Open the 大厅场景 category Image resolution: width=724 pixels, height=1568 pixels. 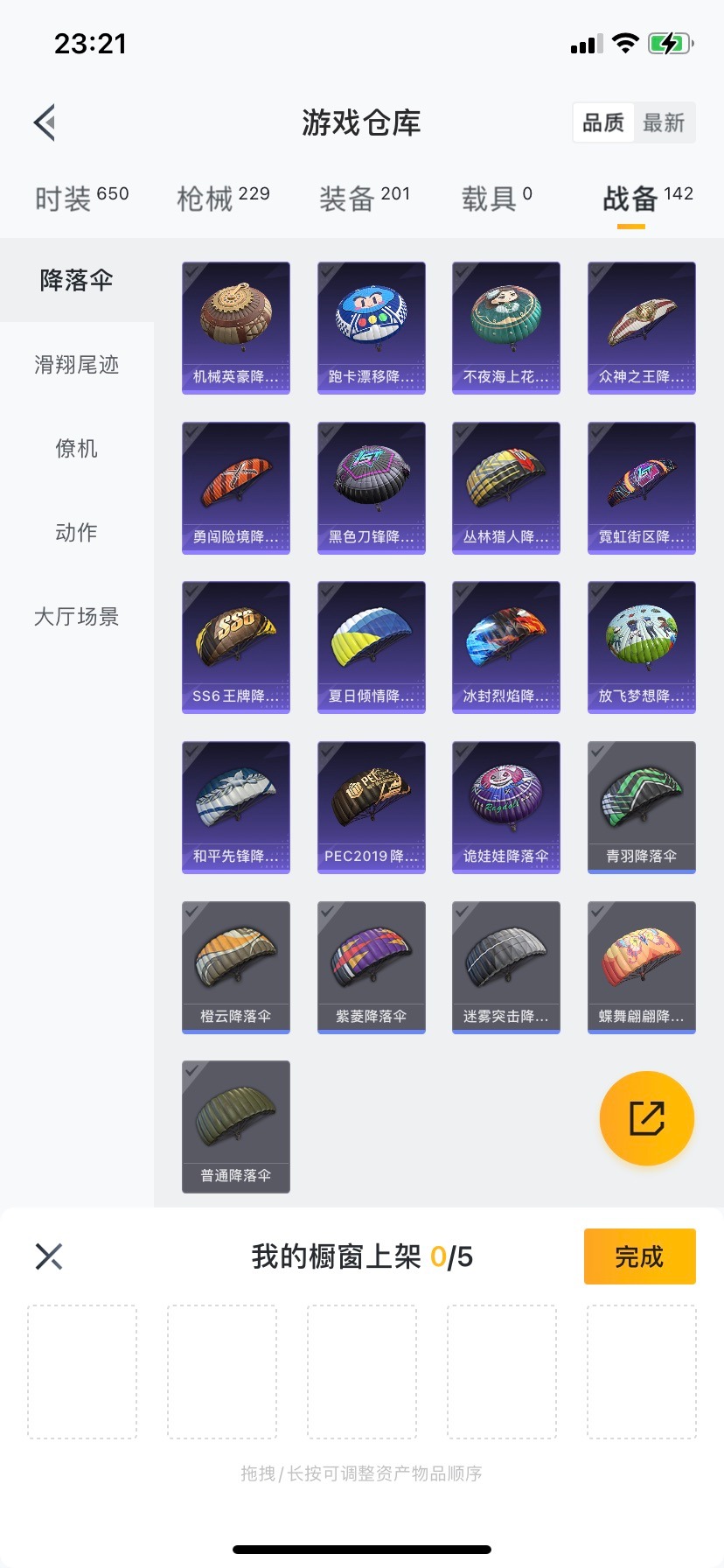click(77, 617)
